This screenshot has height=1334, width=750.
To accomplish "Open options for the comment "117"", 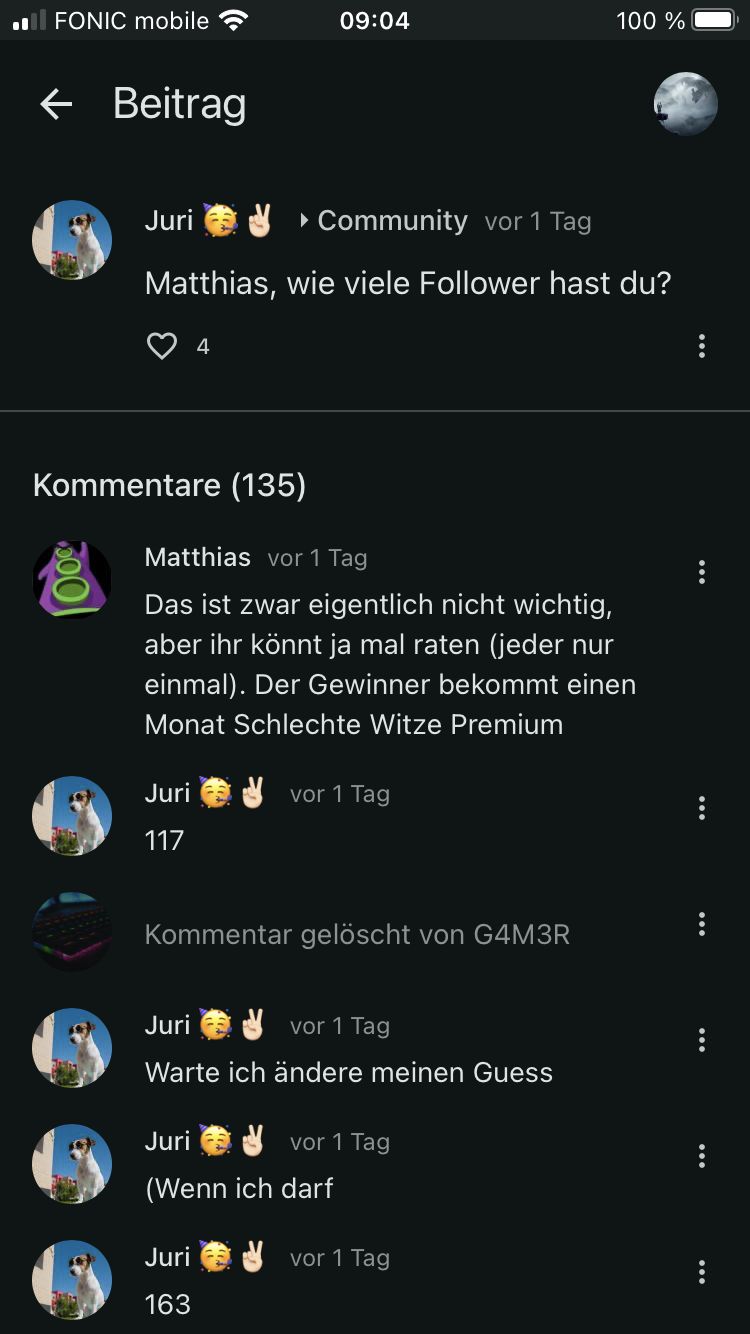I will pyautogui.click(x=702, y=808).
